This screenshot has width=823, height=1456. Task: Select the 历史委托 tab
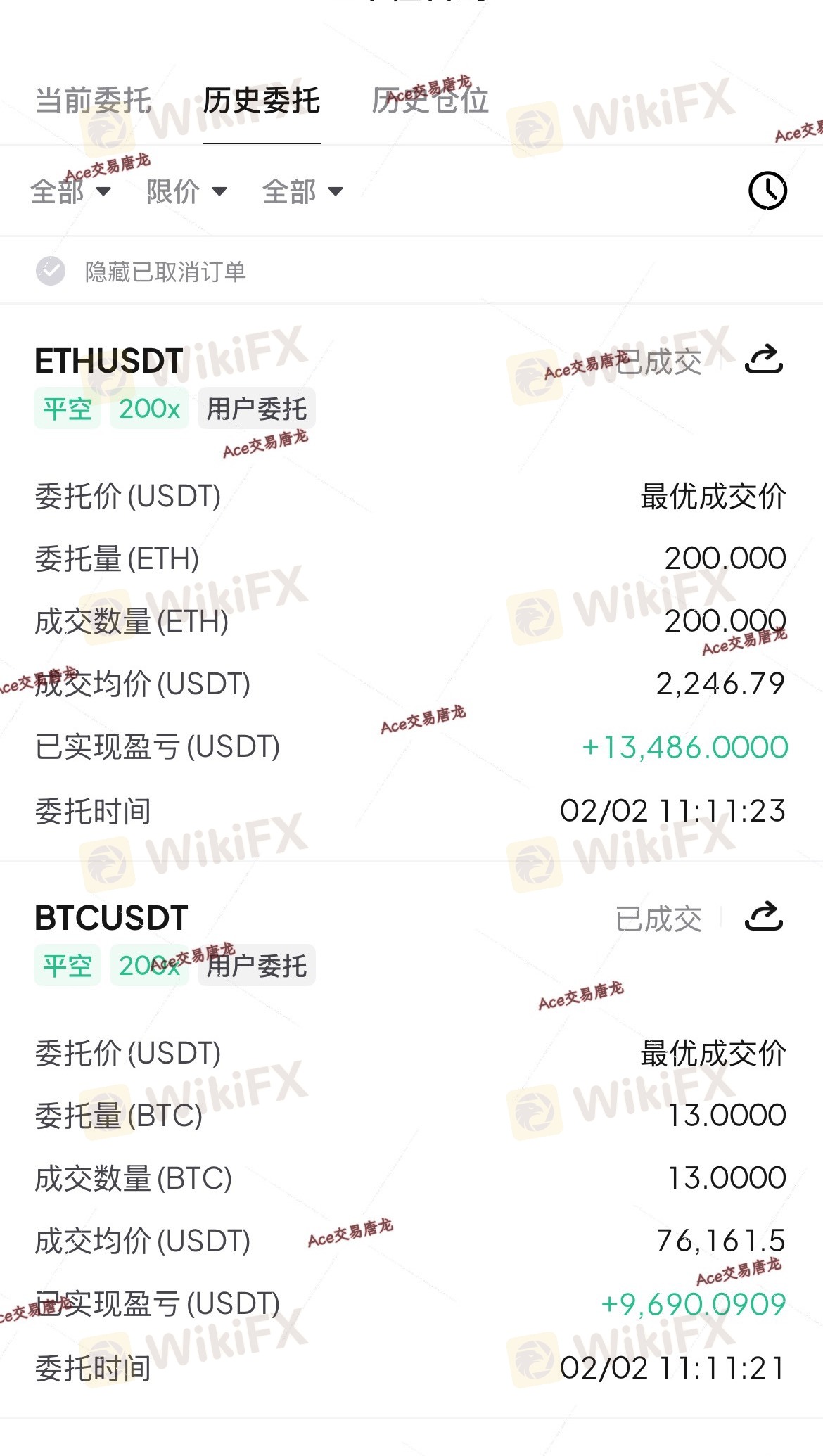tap(262, 101)
